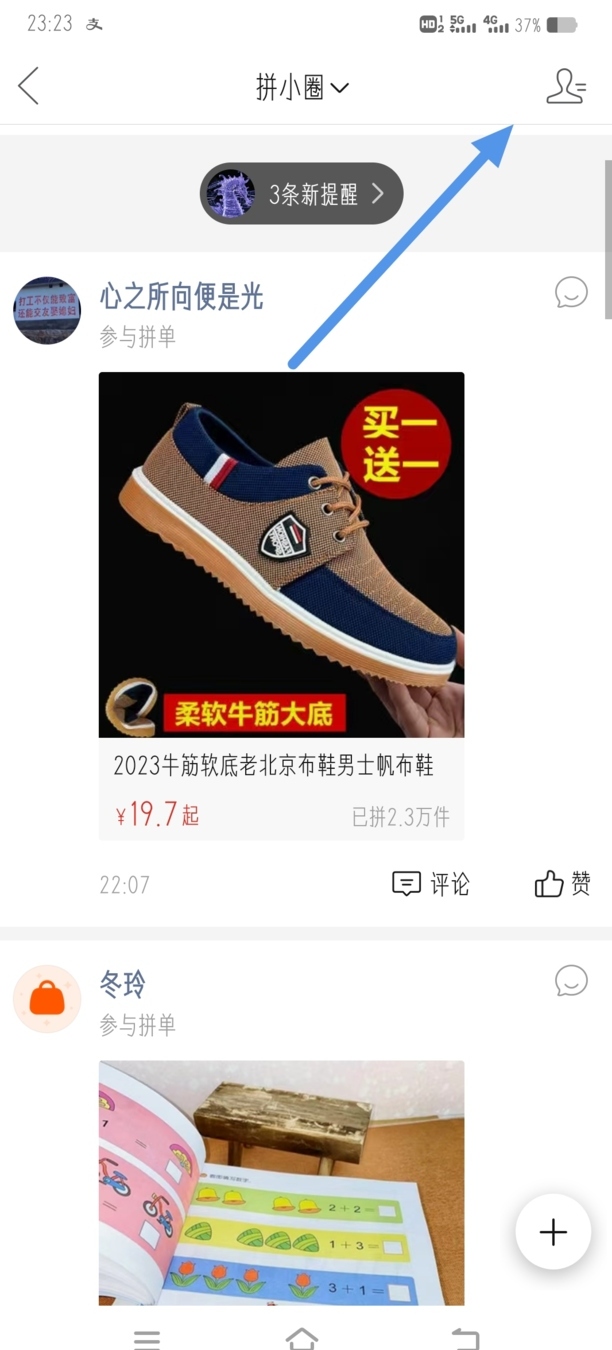612x1350 pixels.
Task: Open the 3条新提醒 notification pill
Action: [x=302, y=194]
